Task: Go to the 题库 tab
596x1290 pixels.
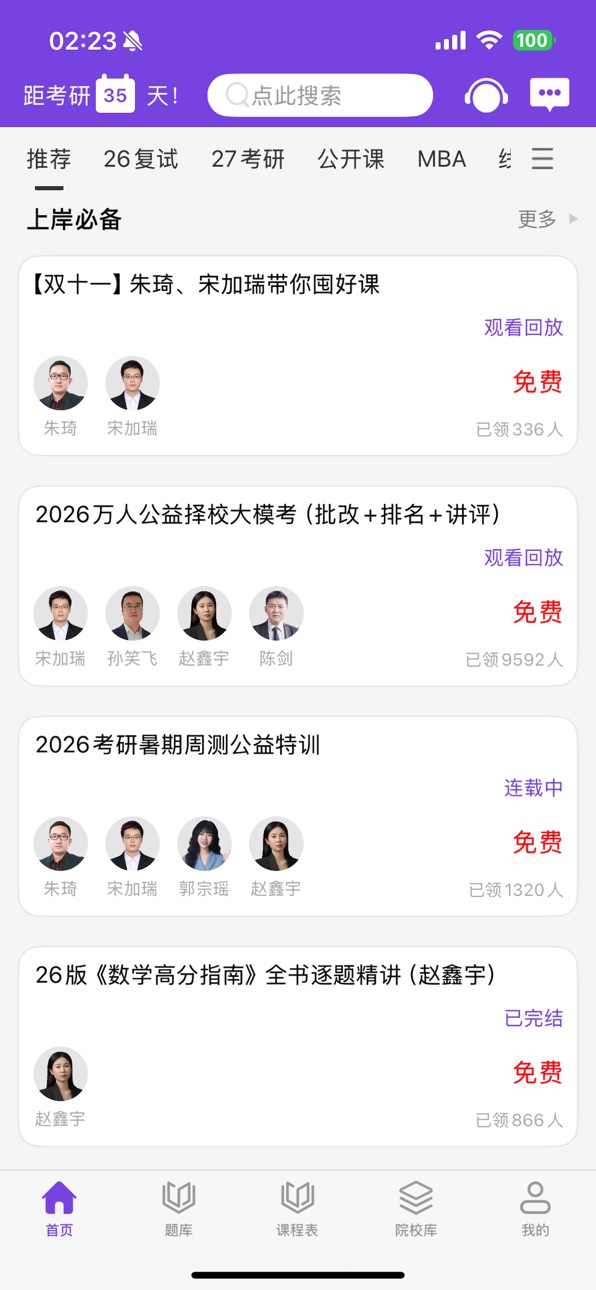Action: 178,1209
